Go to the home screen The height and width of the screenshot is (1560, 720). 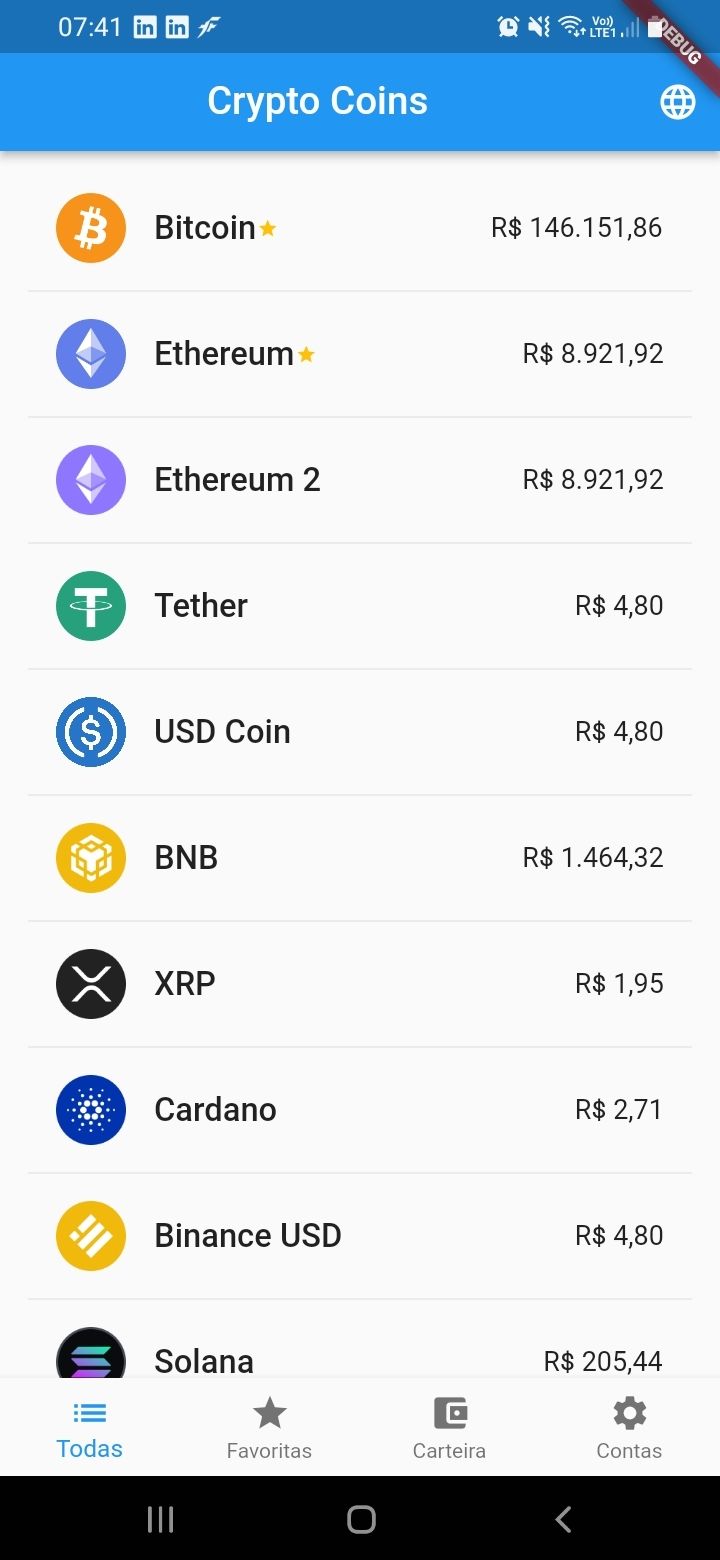[361, 1520]
